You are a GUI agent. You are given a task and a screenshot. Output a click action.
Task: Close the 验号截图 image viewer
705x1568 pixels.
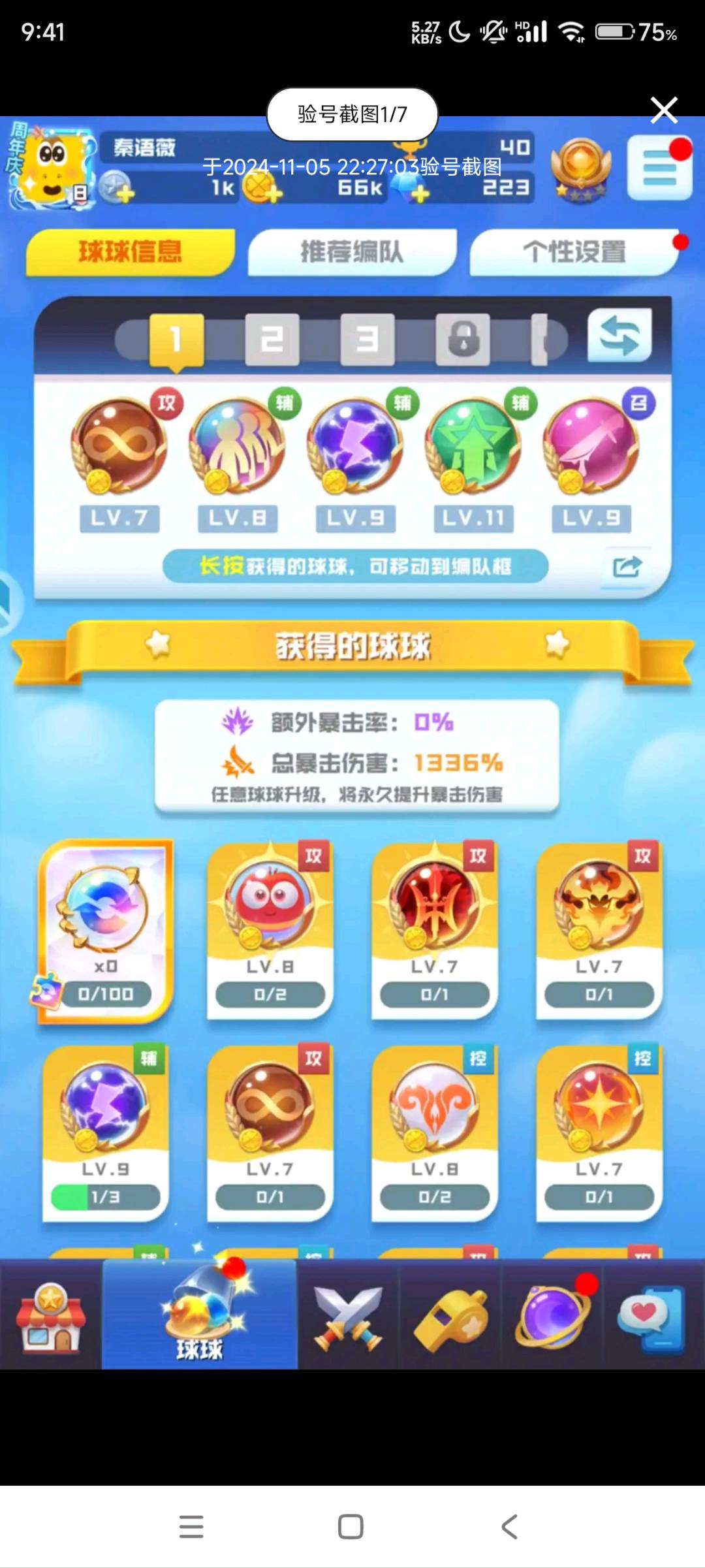(664, 110)
